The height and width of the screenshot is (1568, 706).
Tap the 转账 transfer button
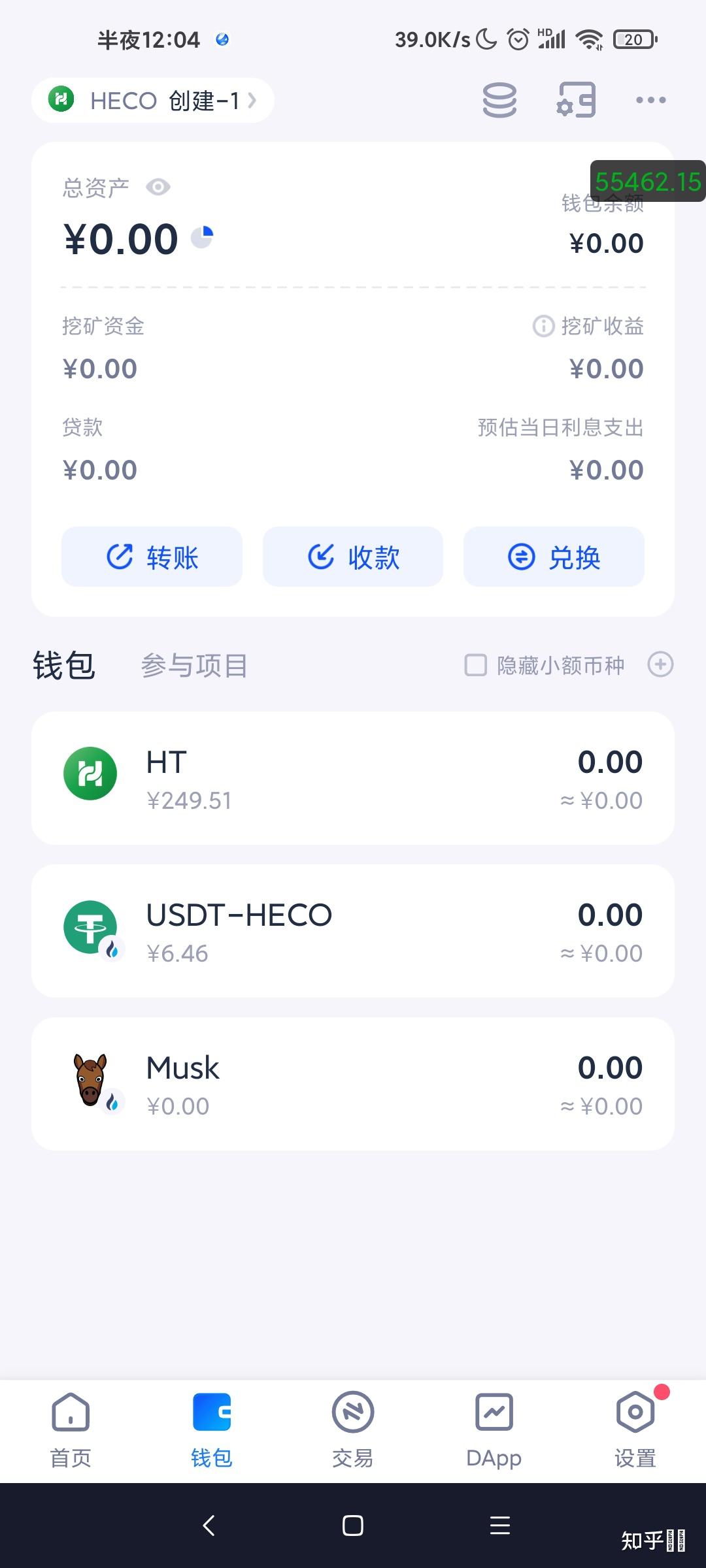[x=152, y=557]
